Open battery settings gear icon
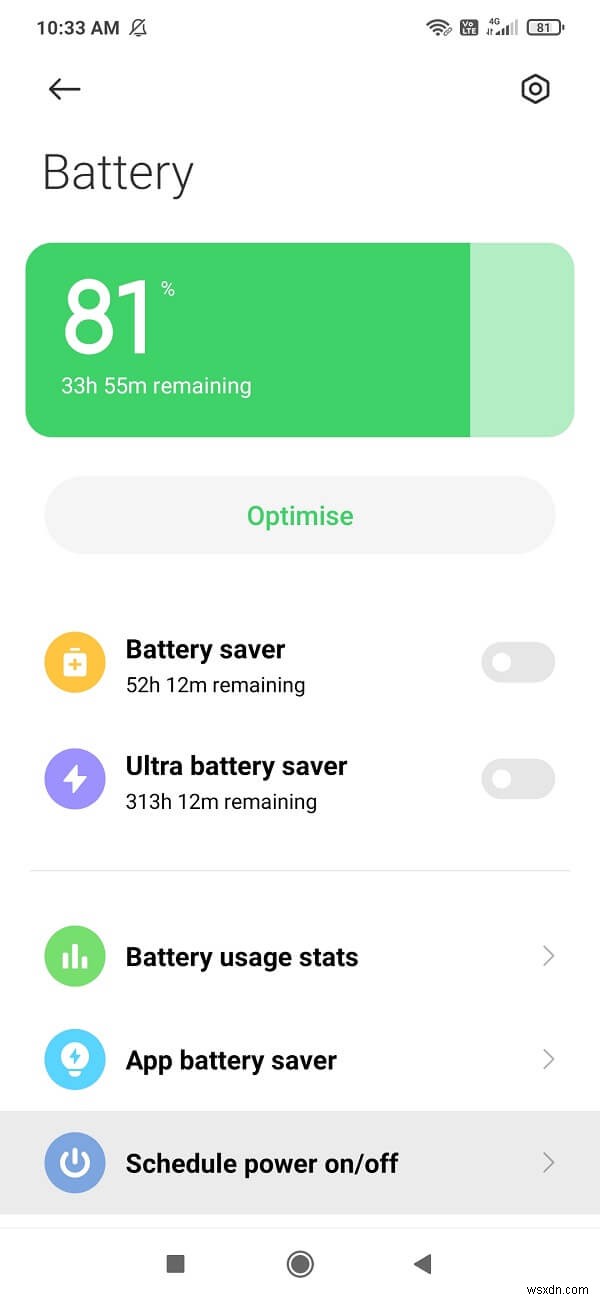The width and height of the screenshot is (600, 1300). pyautogui.click(x=536, y=89)
